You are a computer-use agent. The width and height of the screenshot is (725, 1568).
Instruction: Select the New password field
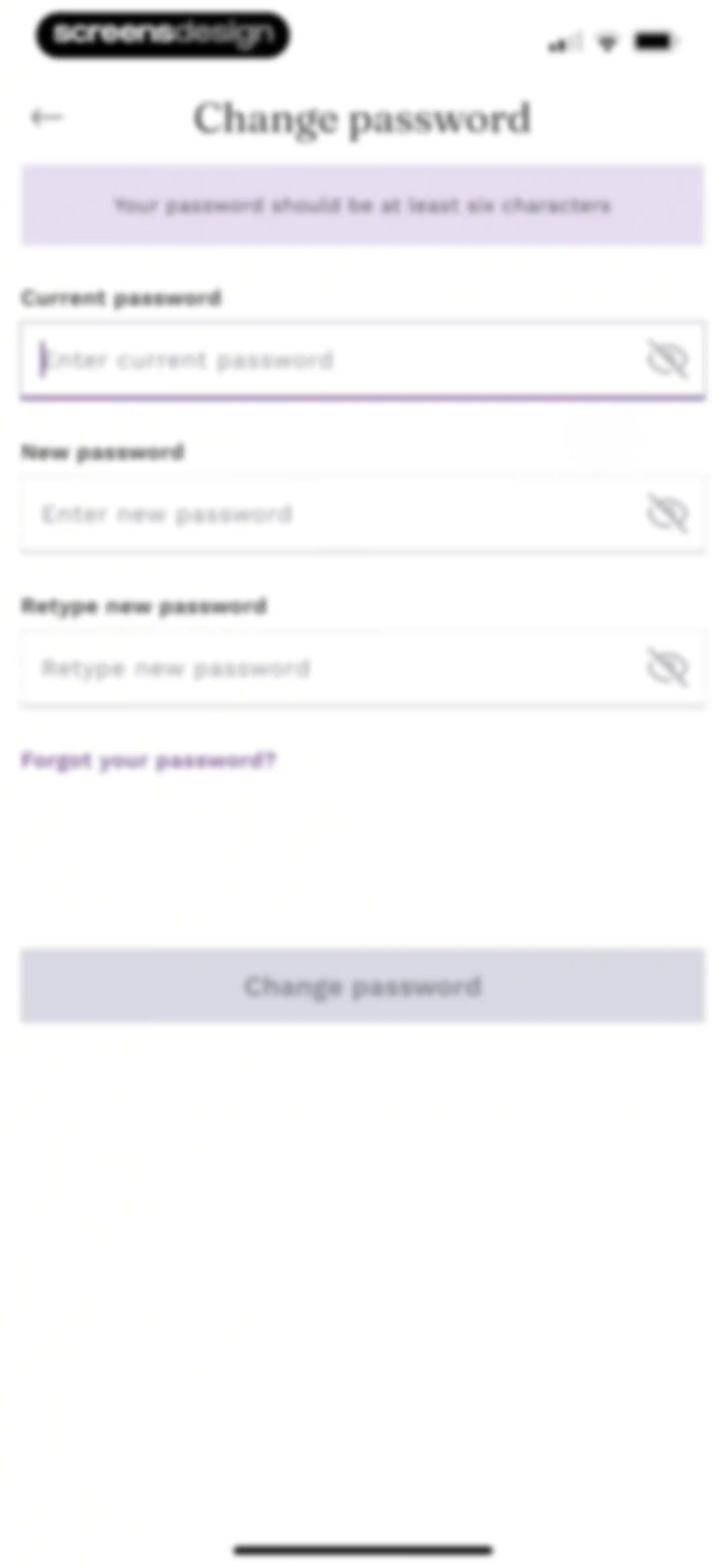(363, 515)
